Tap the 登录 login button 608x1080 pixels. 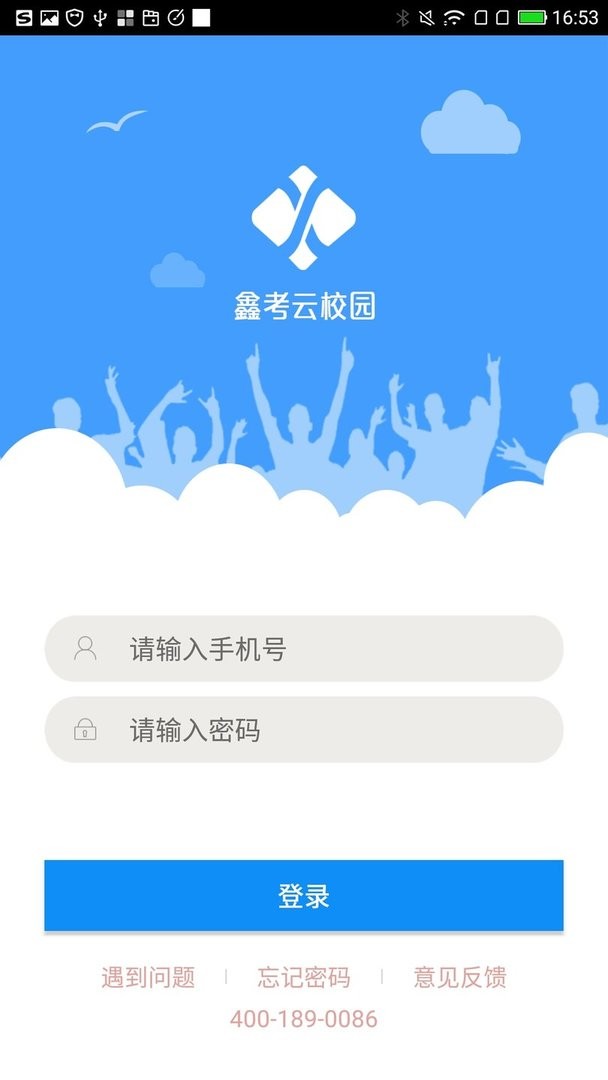click(x=304, y=896)
